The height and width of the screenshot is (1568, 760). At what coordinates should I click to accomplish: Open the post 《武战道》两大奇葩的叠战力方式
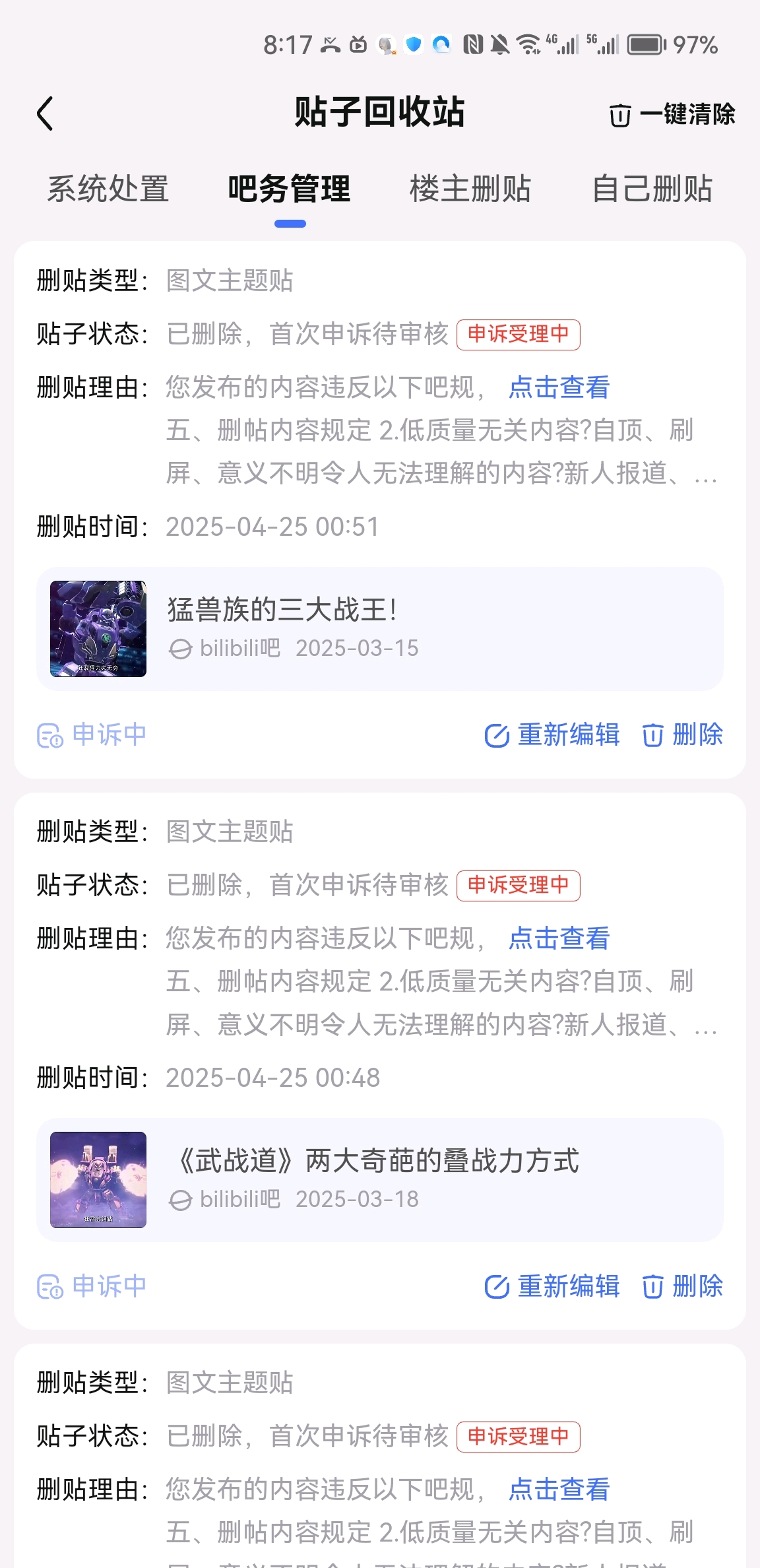tap(379, 1179)
